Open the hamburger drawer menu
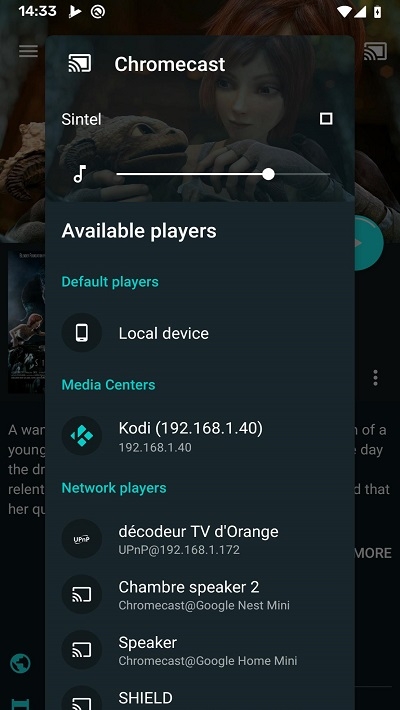 28,51
